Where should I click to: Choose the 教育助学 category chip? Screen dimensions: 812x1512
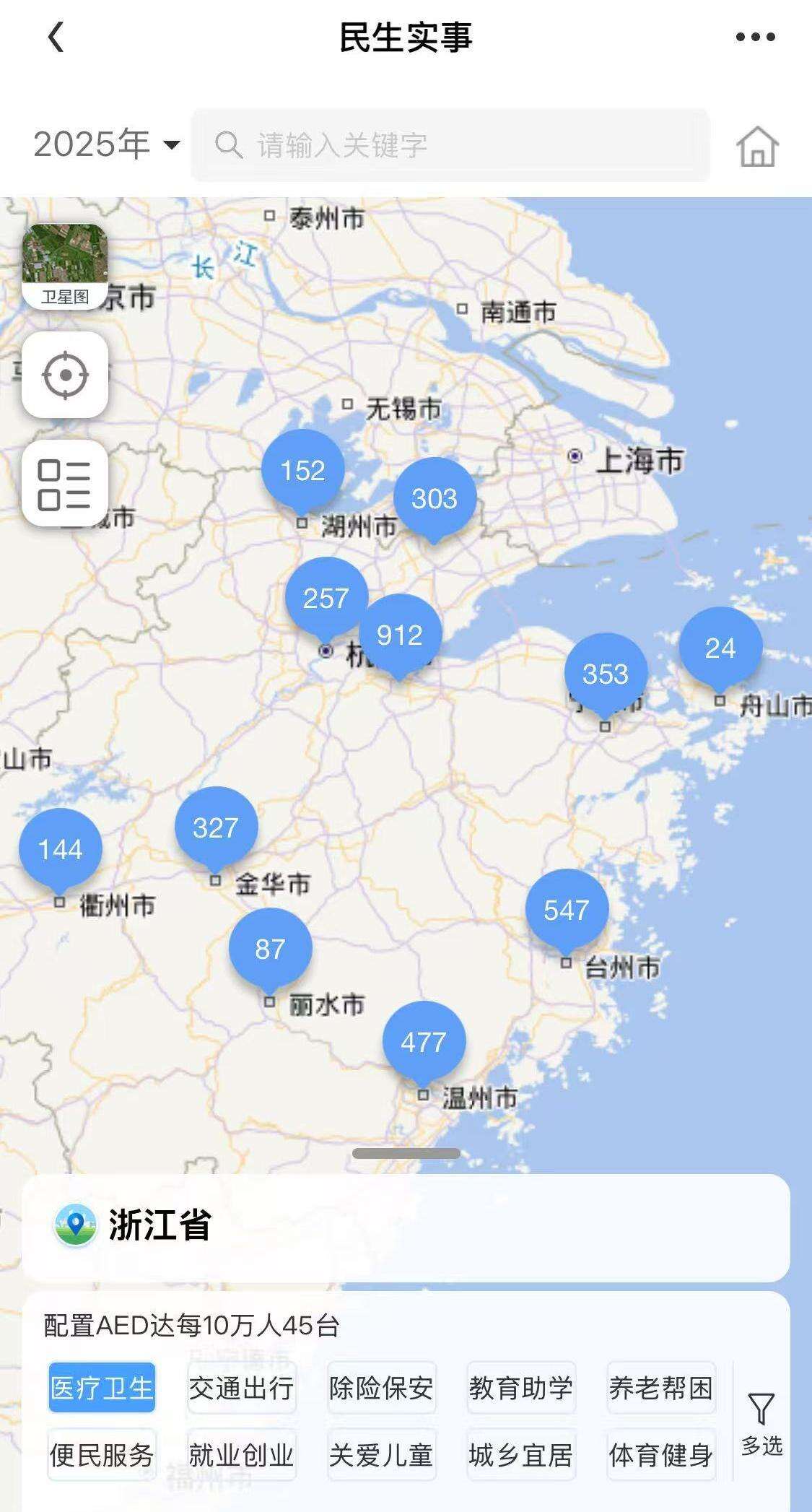520,1388
